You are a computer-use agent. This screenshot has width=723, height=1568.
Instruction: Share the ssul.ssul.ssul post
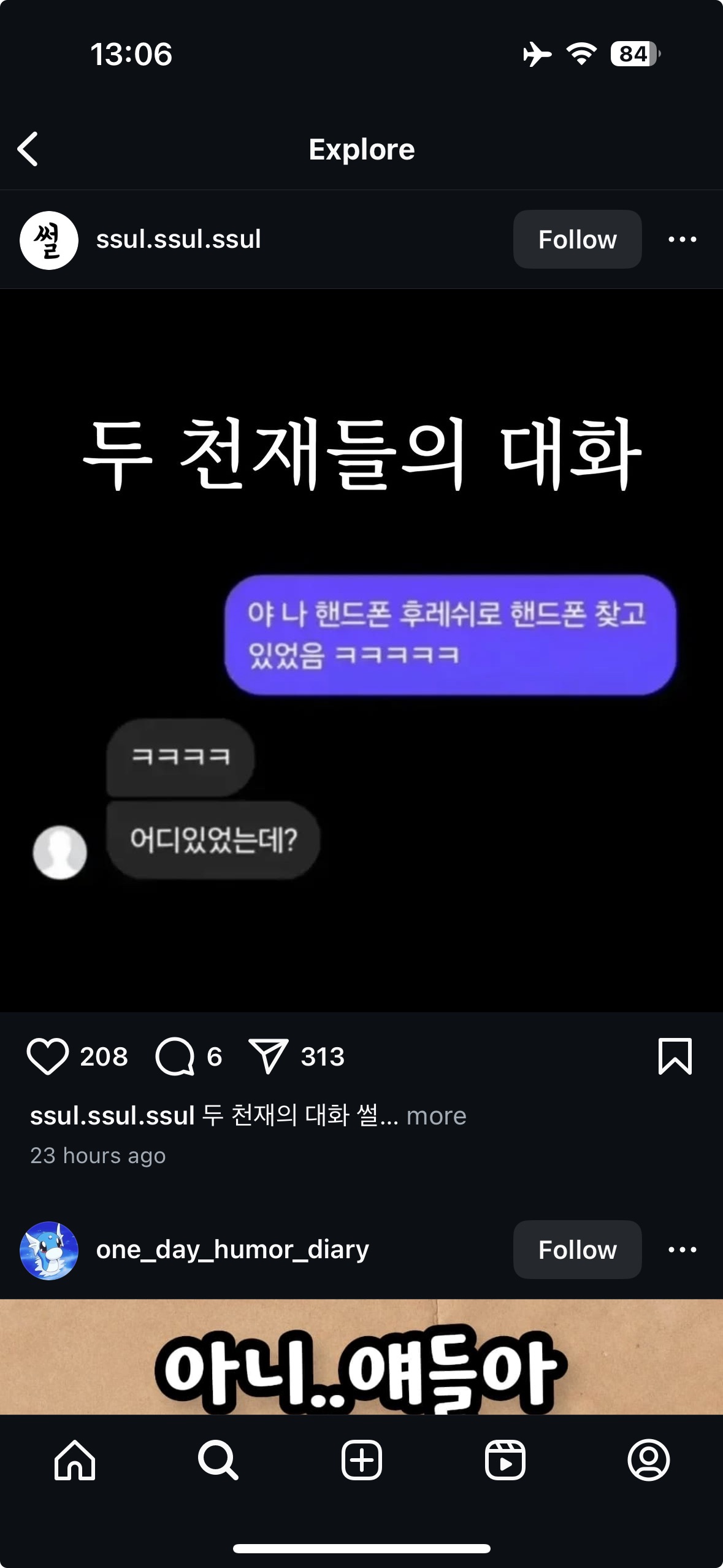click(x=268, y=1056)
